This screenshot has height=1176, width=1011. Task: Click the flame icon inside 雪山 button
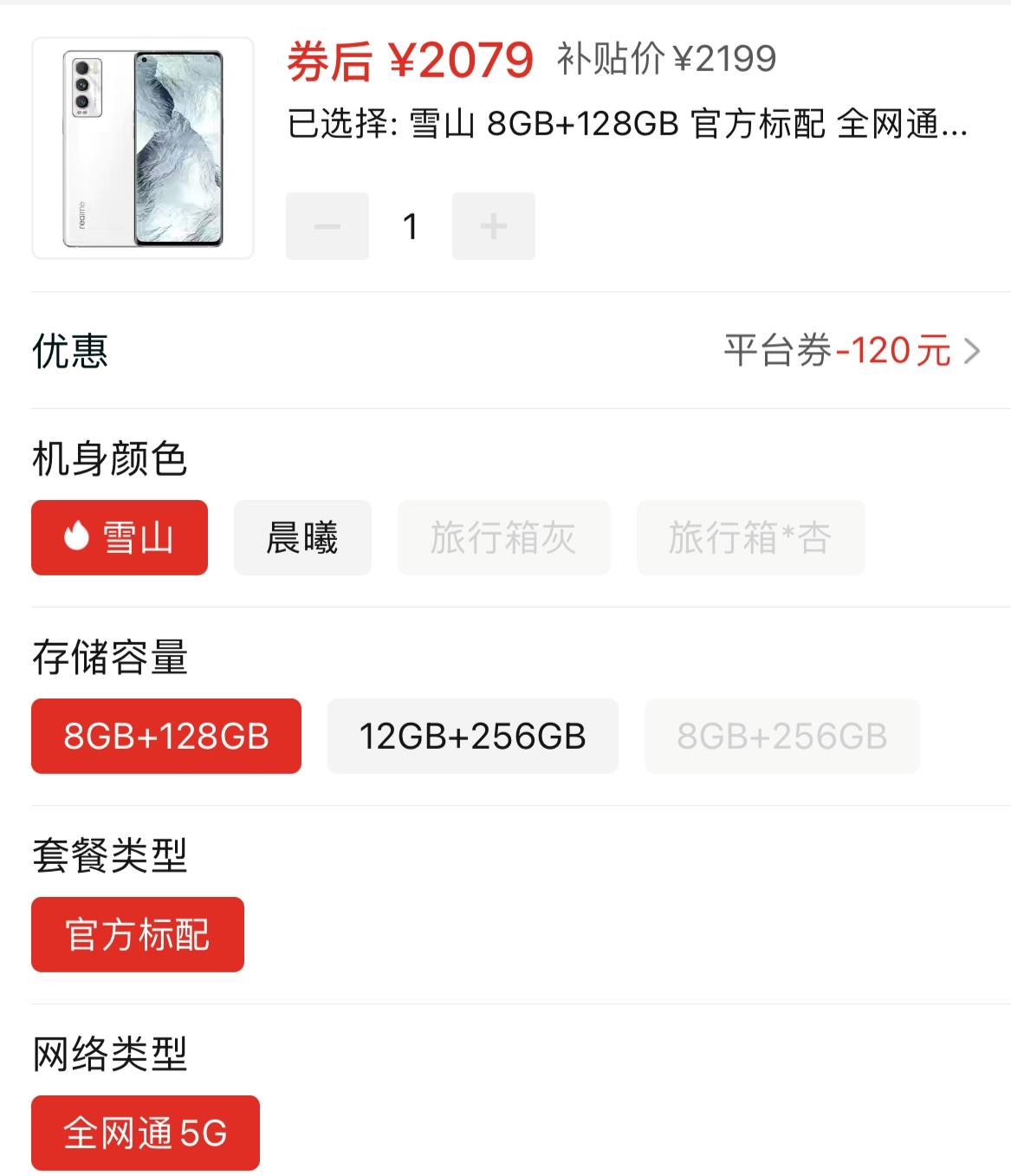(x=78, y=537)
